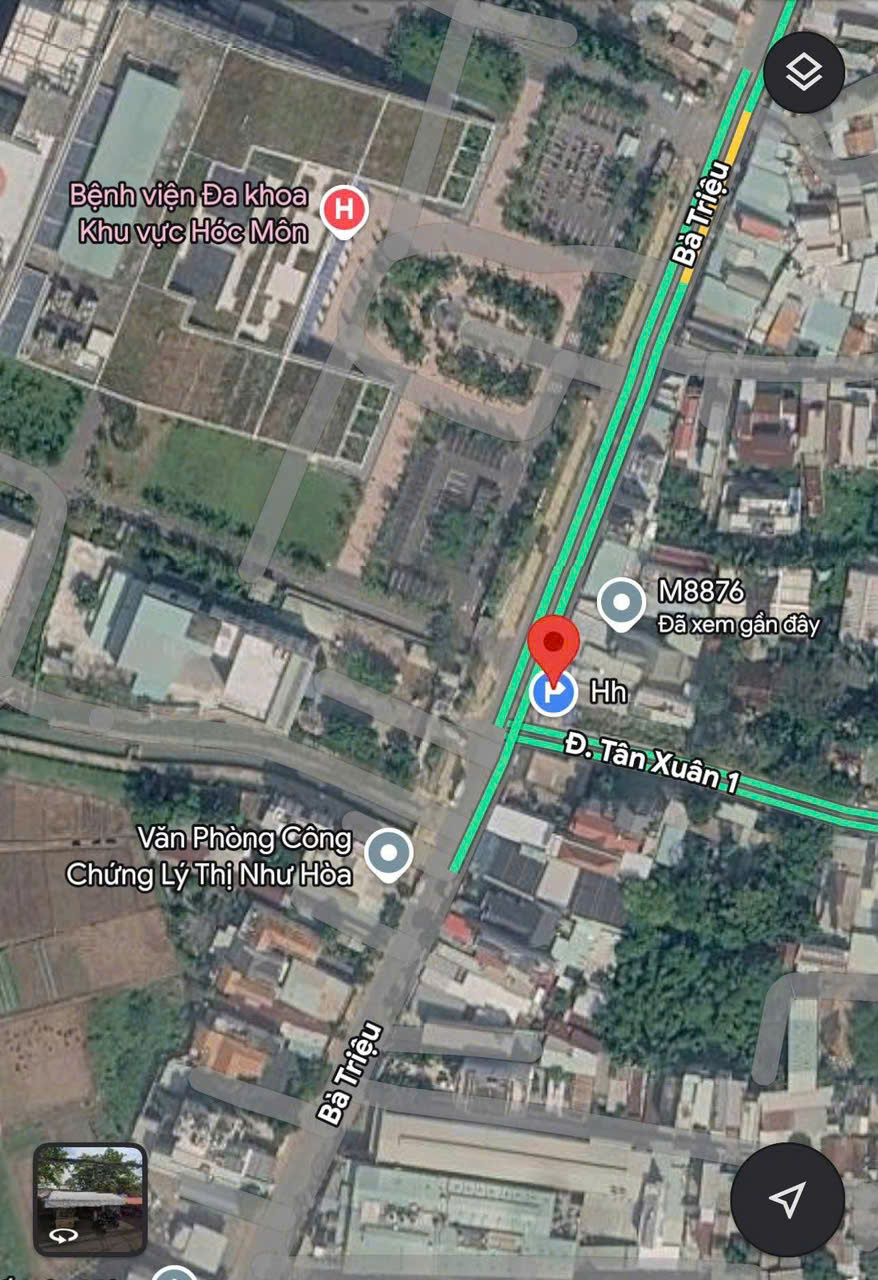Select the M8876 recently viewed place marker
This screenshot has width=878, height=1280.
[621, 603]
